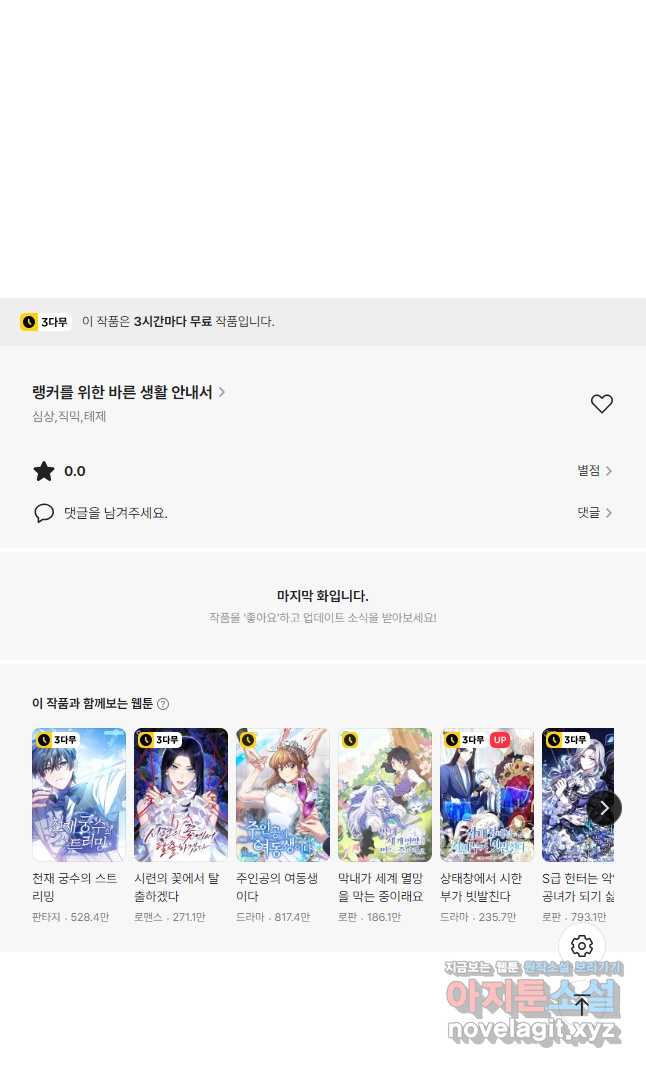Tap 댓글을 남겨주세요 to write a comment

pos(115,513)
